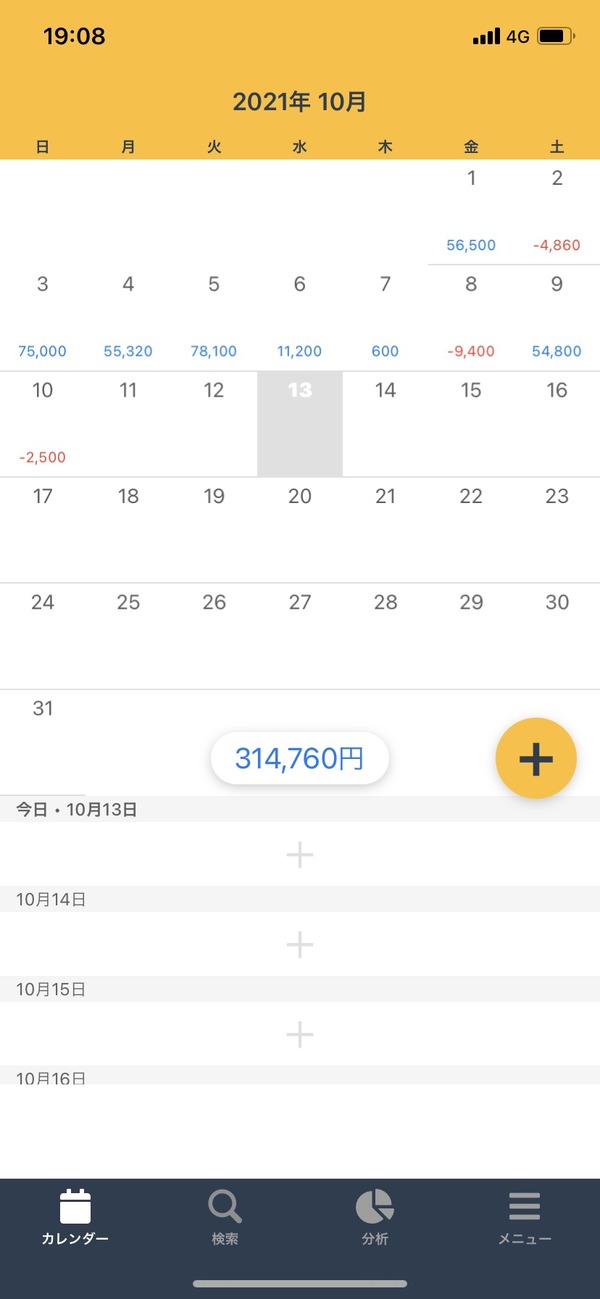Open the メニュー tab
The height and width of the screenshot is (1299, 600).
pyautogui.click(x=525, y=1217)
